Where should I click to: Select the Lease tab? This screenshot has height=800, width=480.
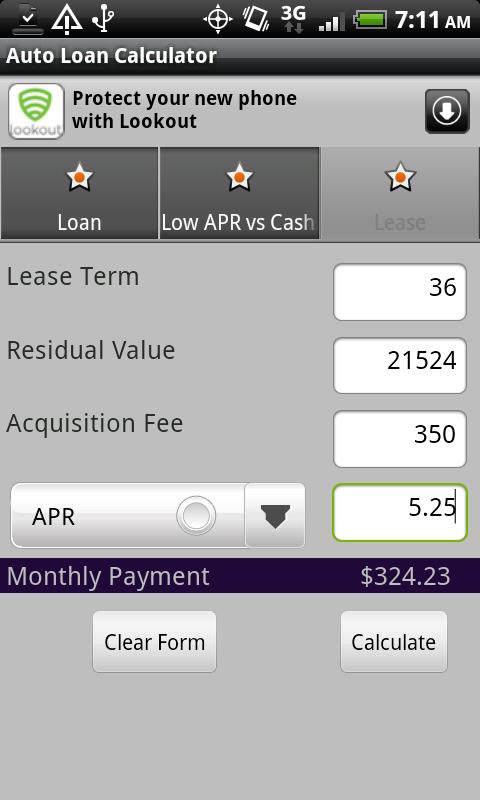tap(400, 193)
